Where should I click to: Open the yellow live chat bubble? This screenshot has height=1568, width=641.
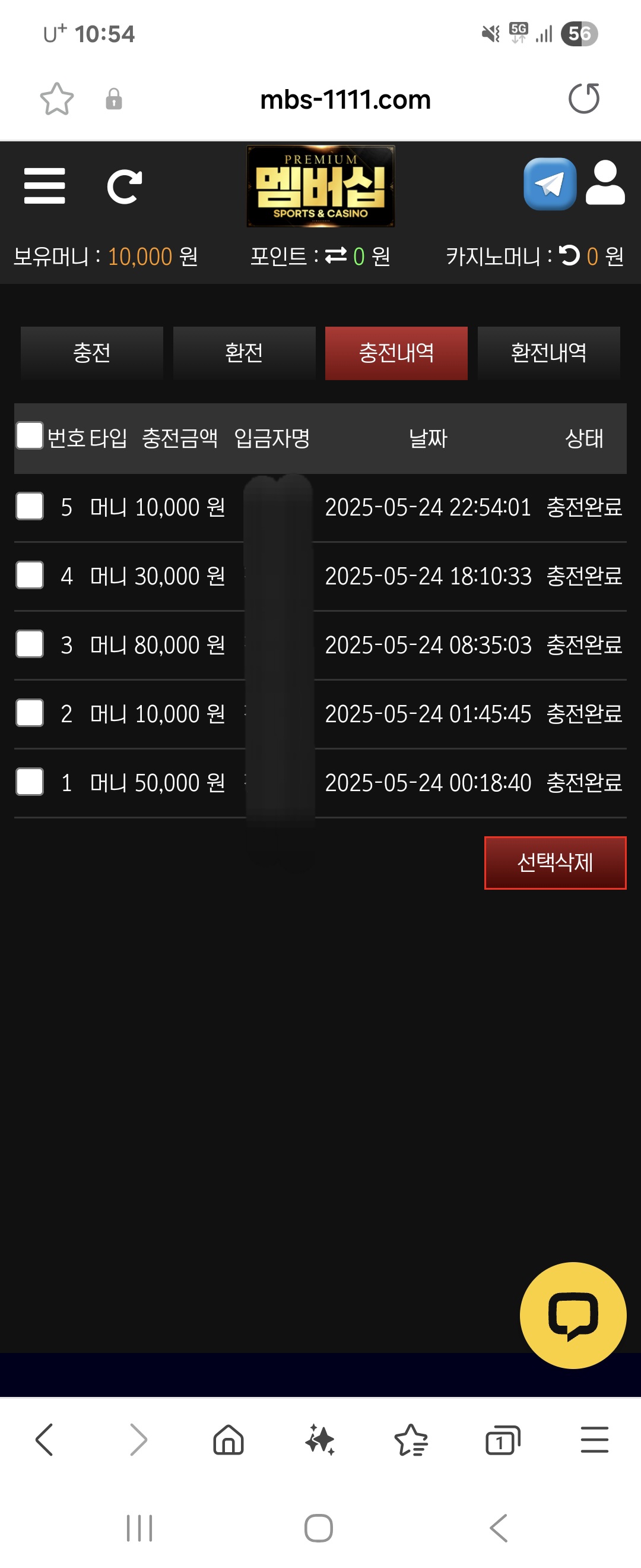pos(573,1315)
